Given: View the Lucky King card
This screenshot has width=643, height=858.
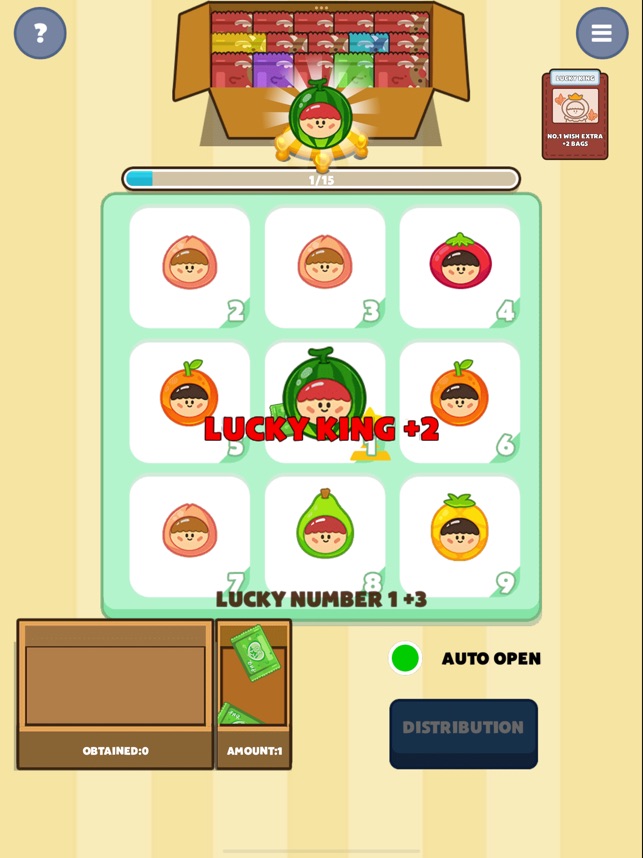Looking at the screenshot, I should click(x=575, y=114).
